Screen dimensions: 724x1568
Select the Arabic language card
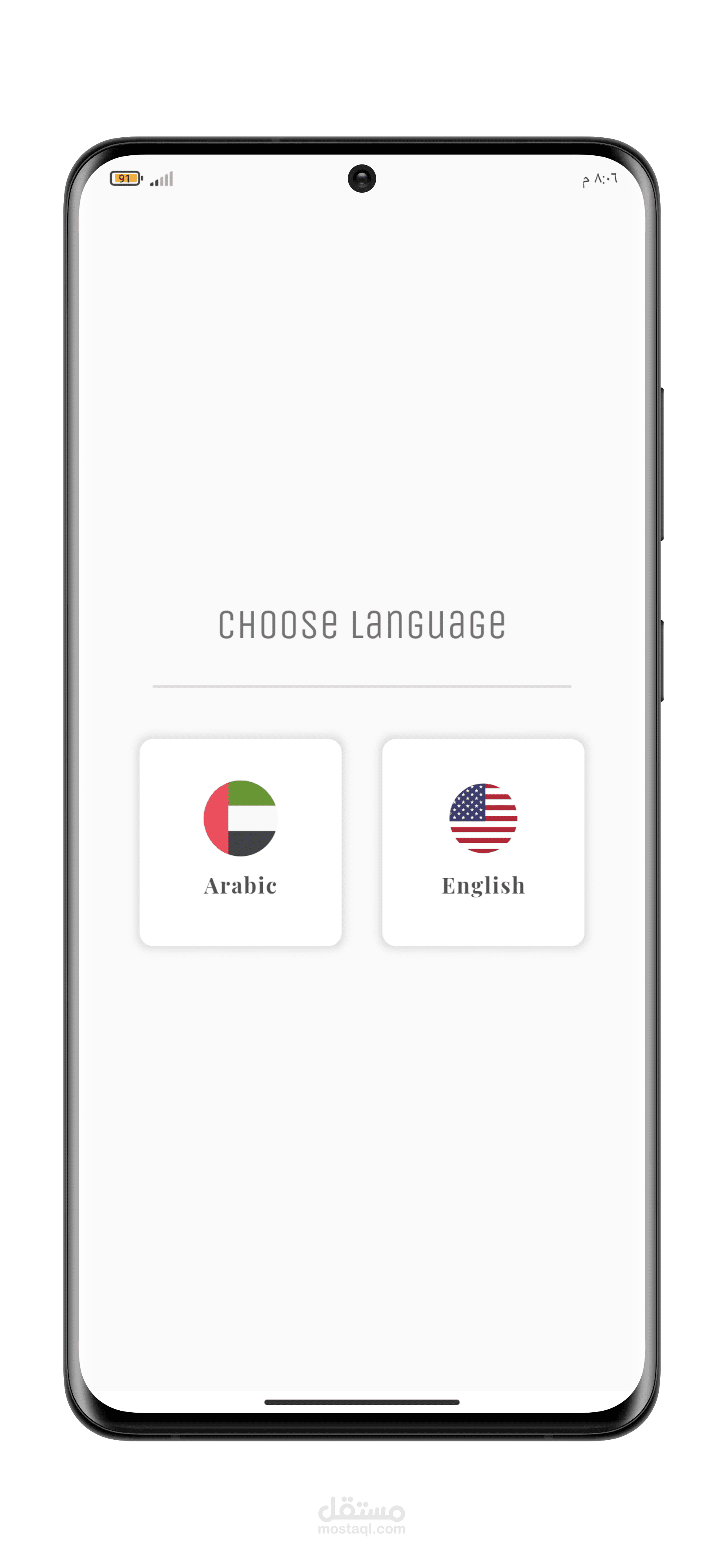(x=240, y=842)
